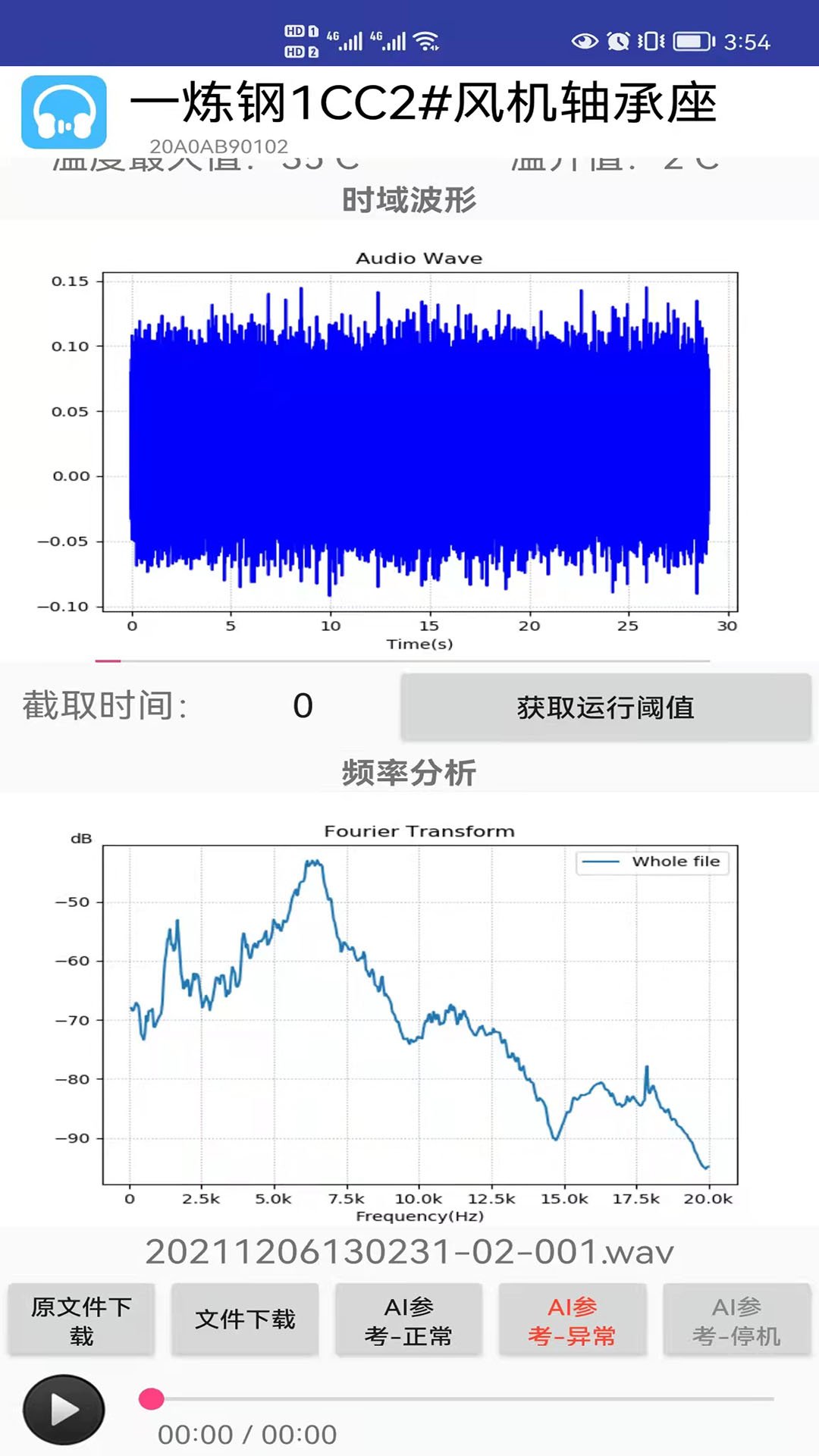The image size is (819, 1456).
Task: Download the original file via 原文件下载
Action: pos(81,1320)
